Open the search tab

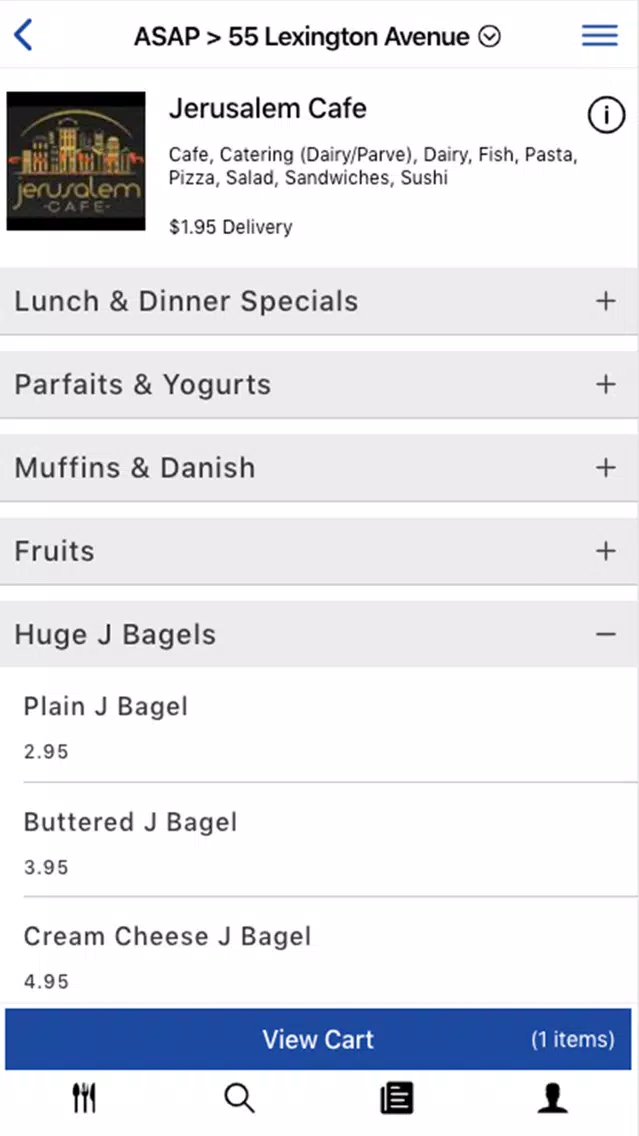(240, 1098)
